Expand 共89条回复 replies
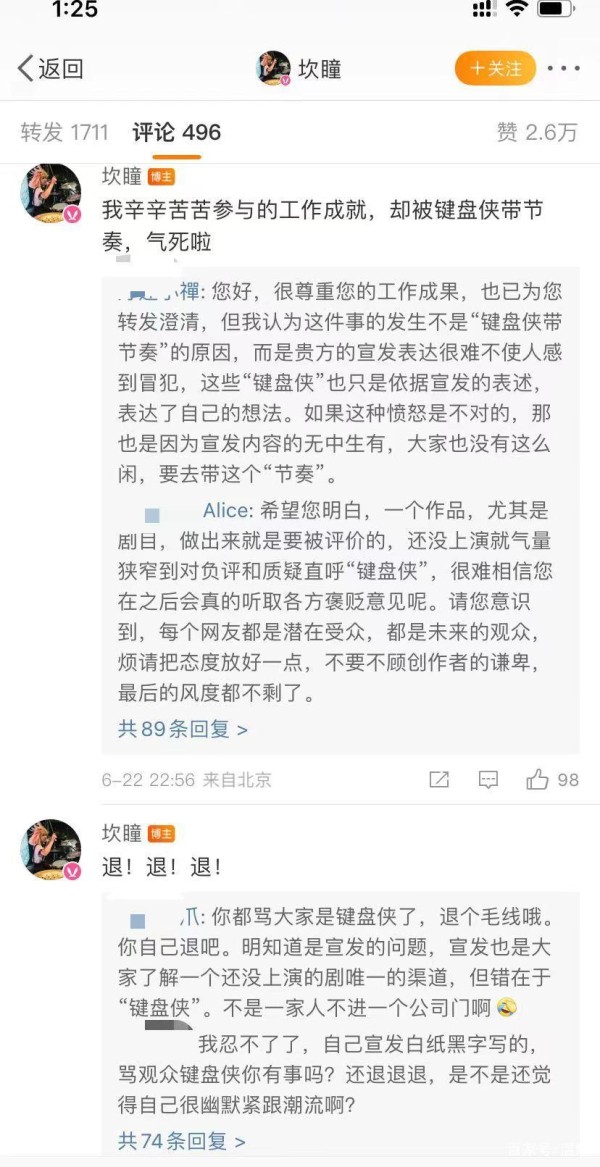The image size is (600, 1167). point(183,729)
